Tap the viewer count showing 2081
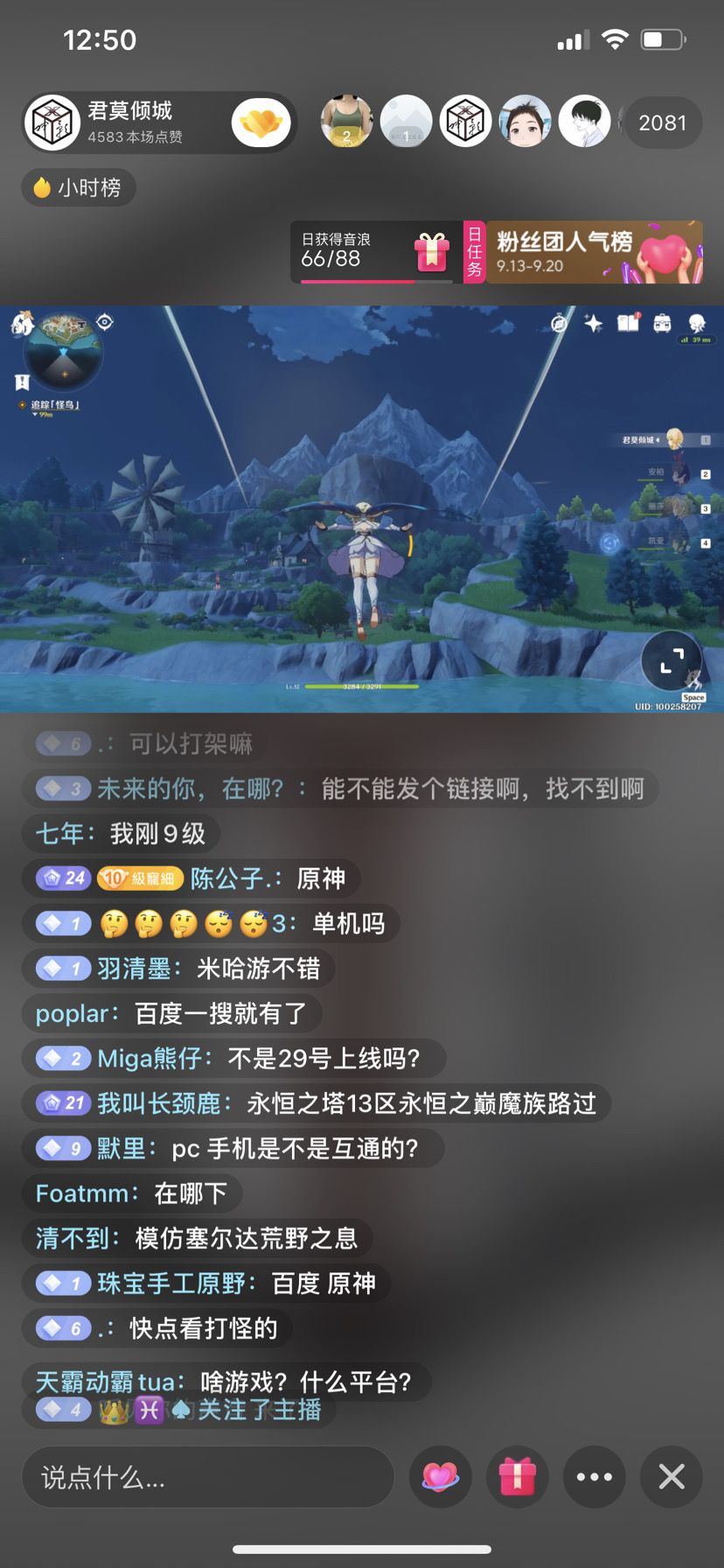This screenshot has height=1568, width=724. pyautogui.click(x=663, y=122)
